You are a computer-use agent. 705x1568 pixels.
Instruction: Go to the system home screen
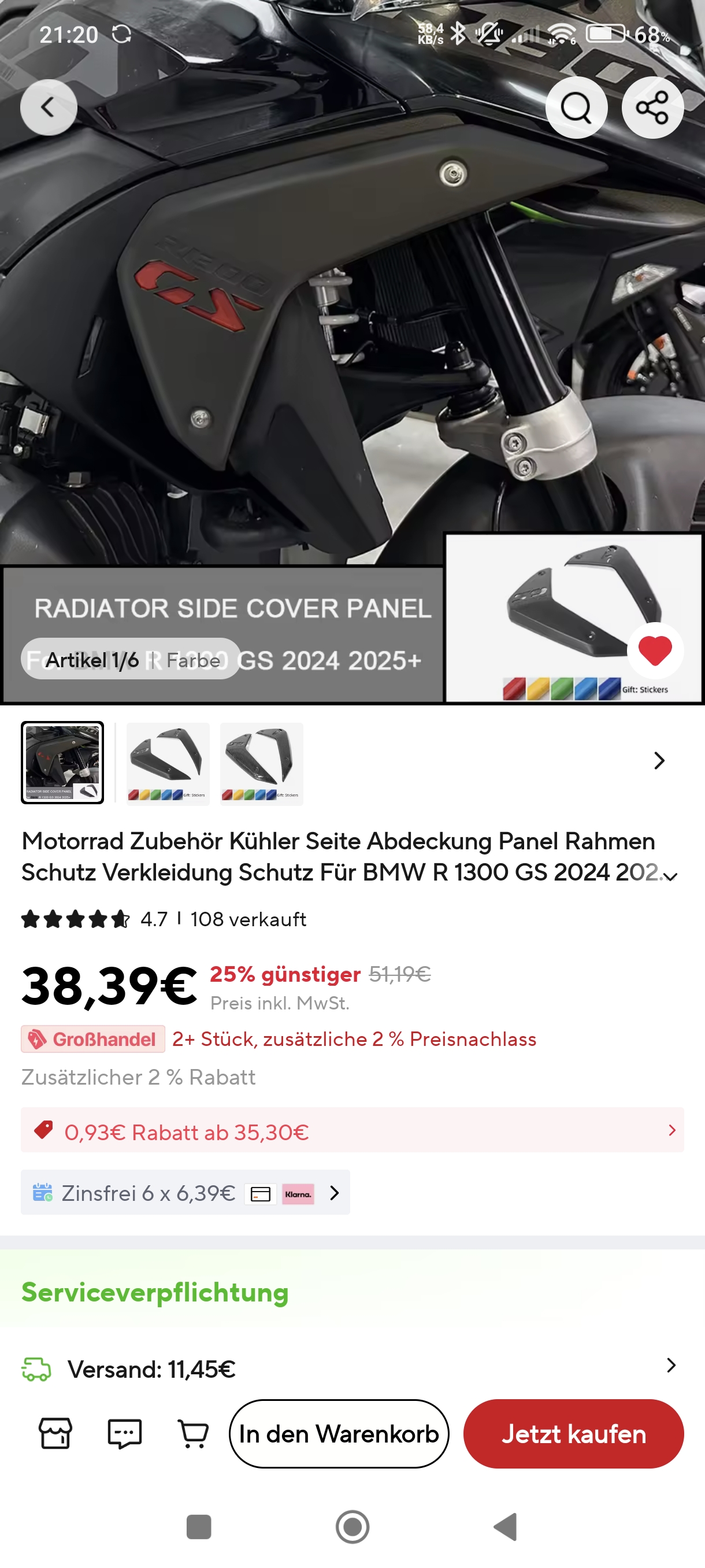[x=352, y=1526]
